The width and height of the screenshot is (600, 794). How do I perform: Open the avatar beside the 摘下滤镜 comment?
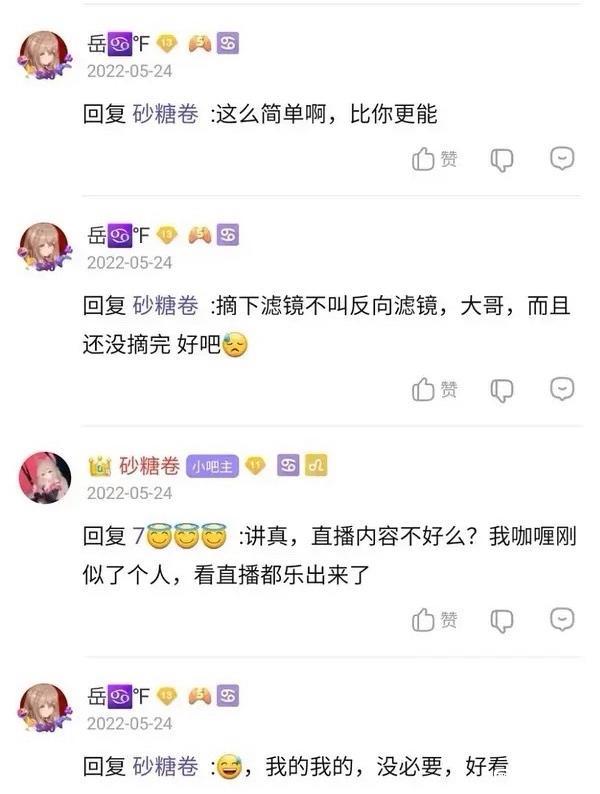(46, 248)
